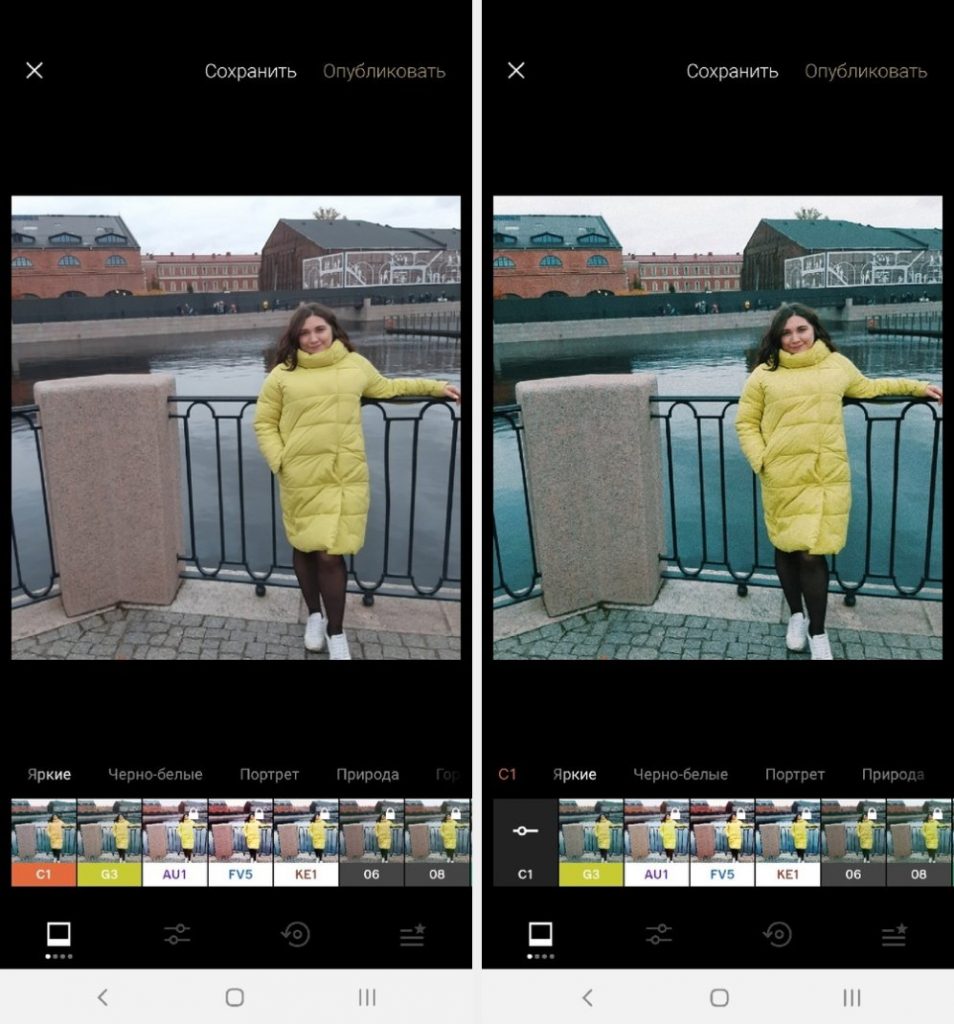The width and height of the screenshot is (954, 1024).
Task: Go back using the left screen's navigation bar
Action: pos(102,997)
